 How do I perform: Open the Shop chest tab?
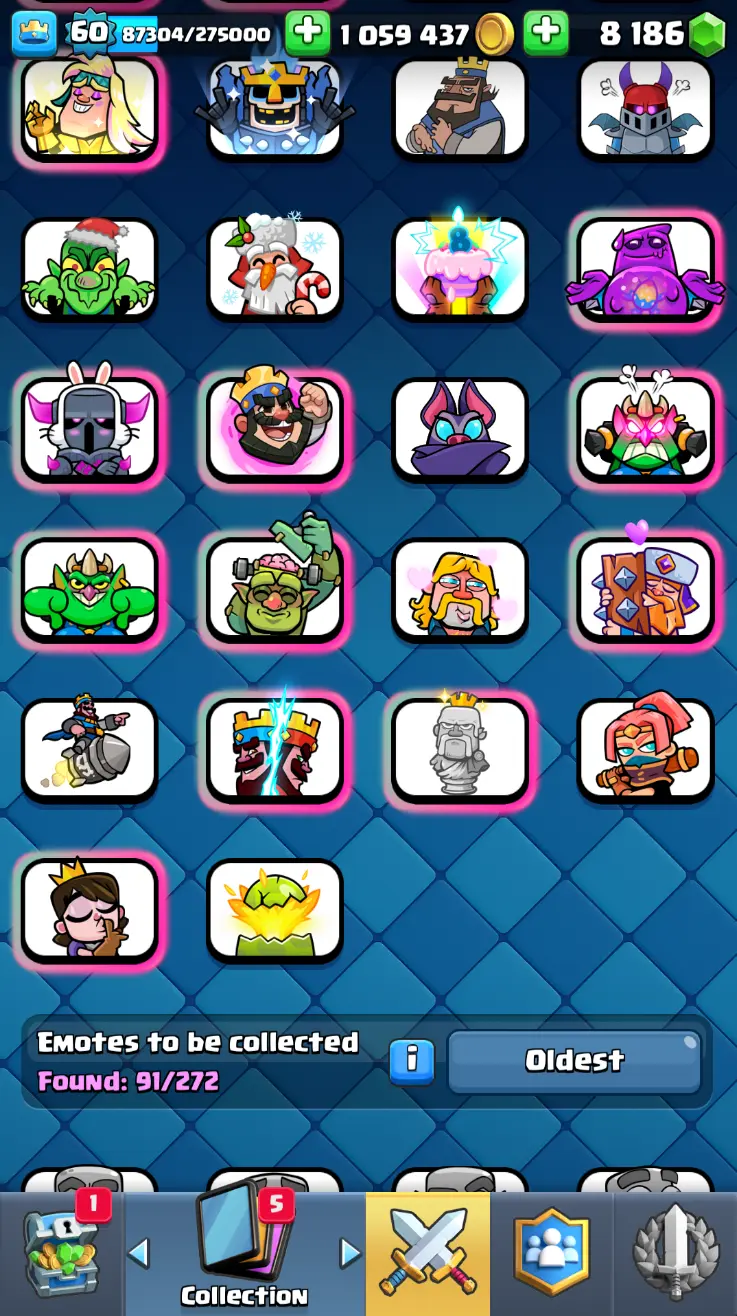(x=62, y=1255)
